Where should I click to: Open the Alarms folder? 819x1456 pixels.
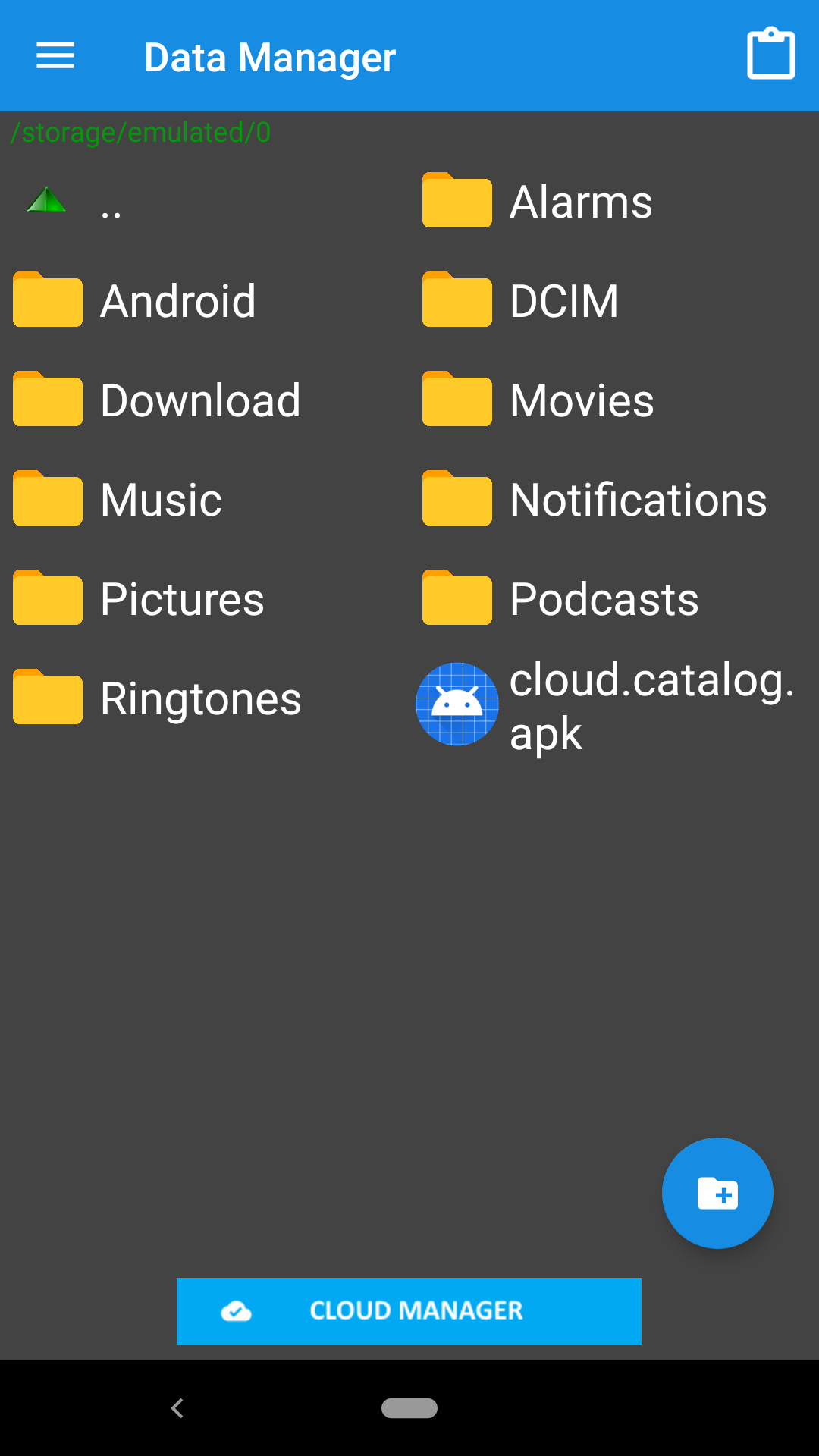pos(614,202)
